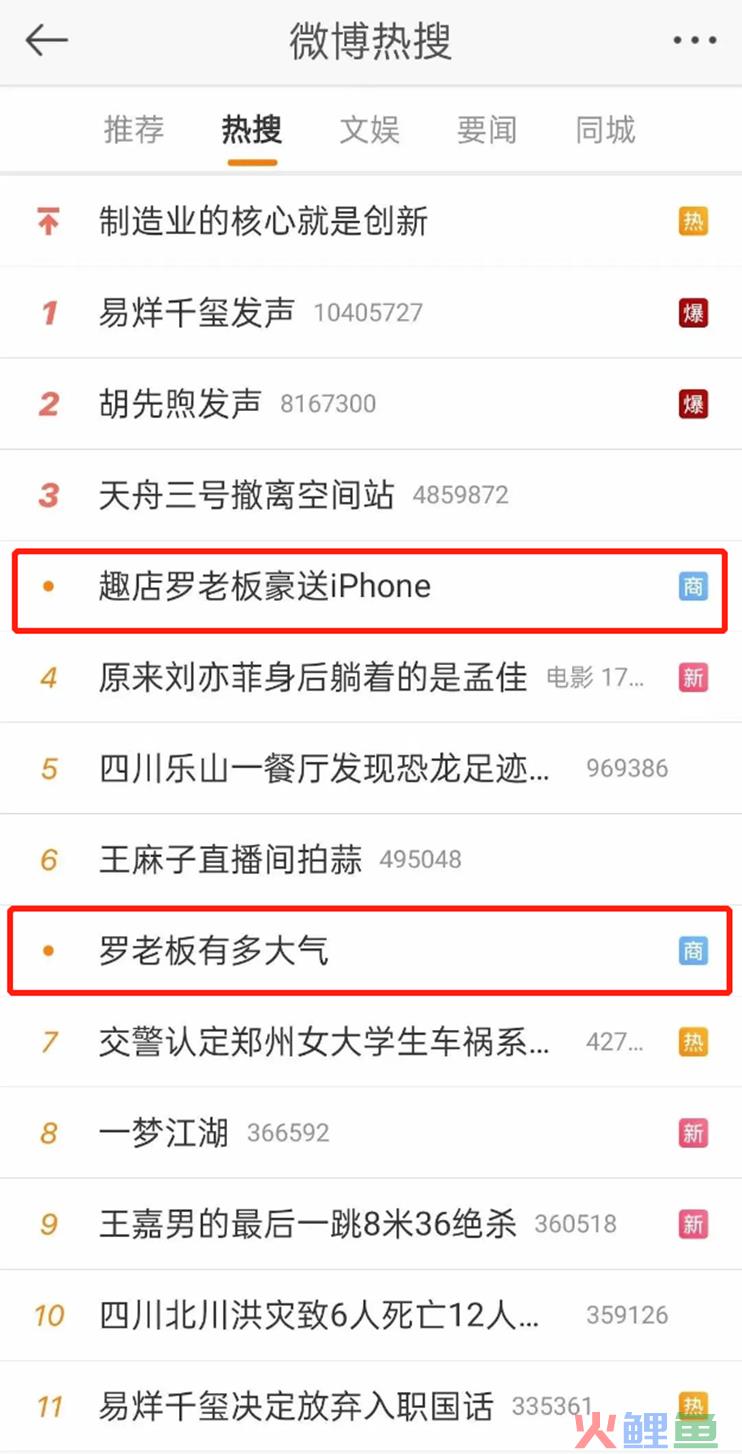Image resolution: width=742 pixels, height=1454 pixels.
Task: Open the three-dot overflow menu
Action: pos(694,41)
